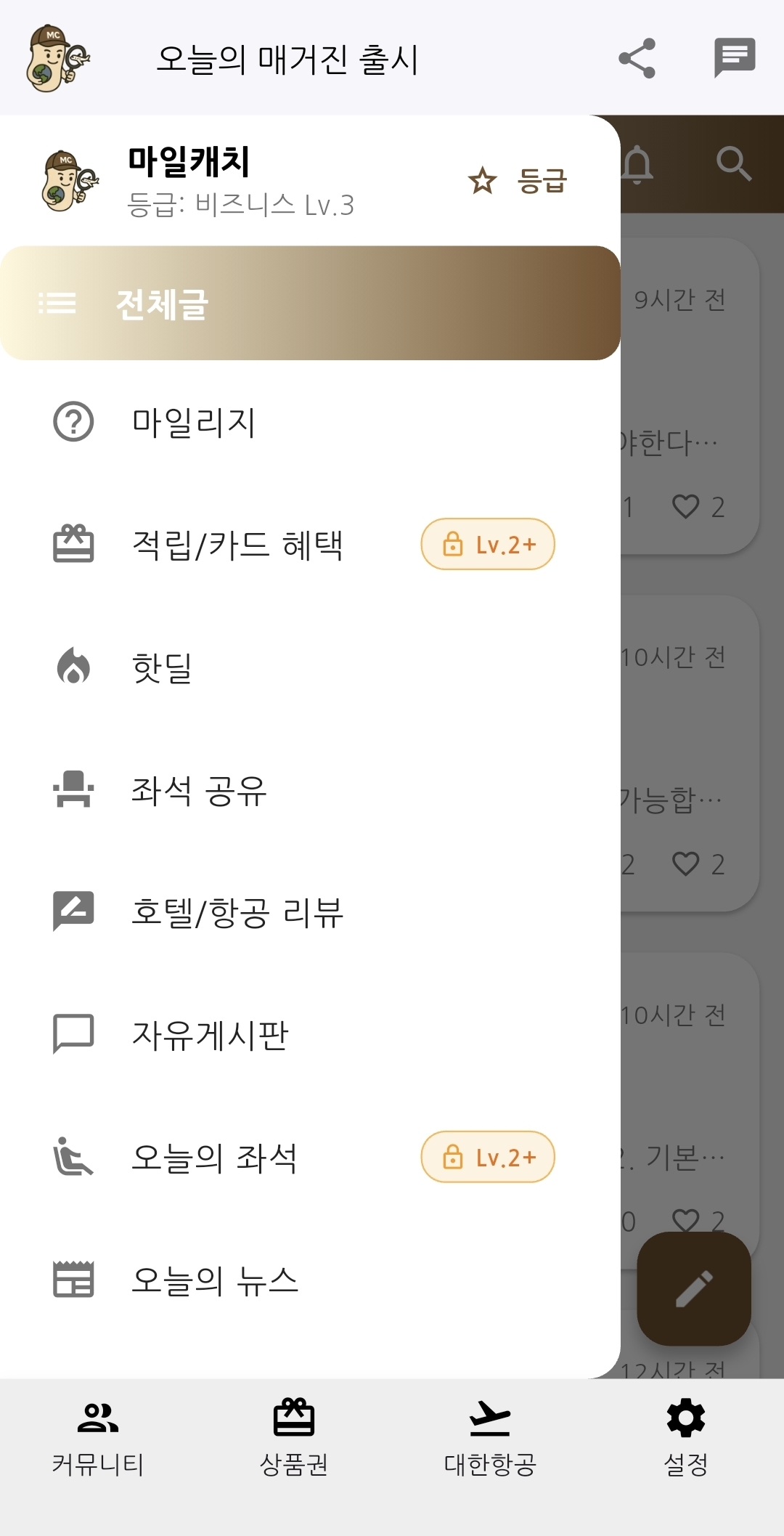This screenshot has height=1536, width=784.
Task: Switch to the 상품권 tab
Action: point(294,1438)
